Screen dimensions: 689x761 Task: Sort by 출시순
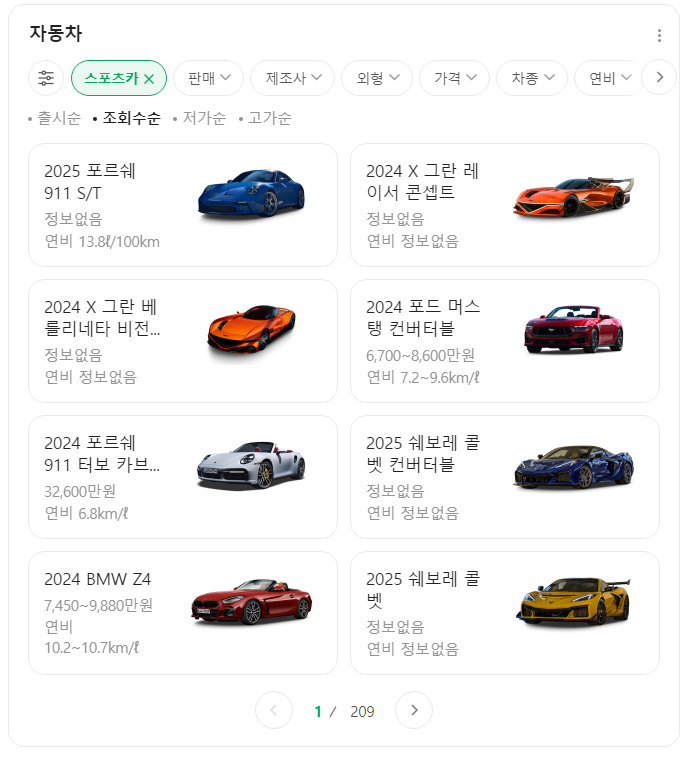[58, 118]
